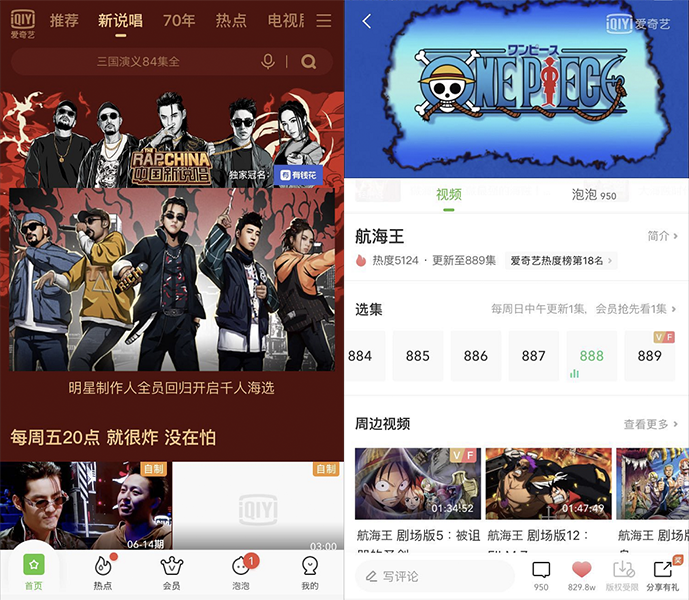The height and width of the screenshot is (600, 689).
Task: Start voice search with the microphone icon
Action: 268,62
